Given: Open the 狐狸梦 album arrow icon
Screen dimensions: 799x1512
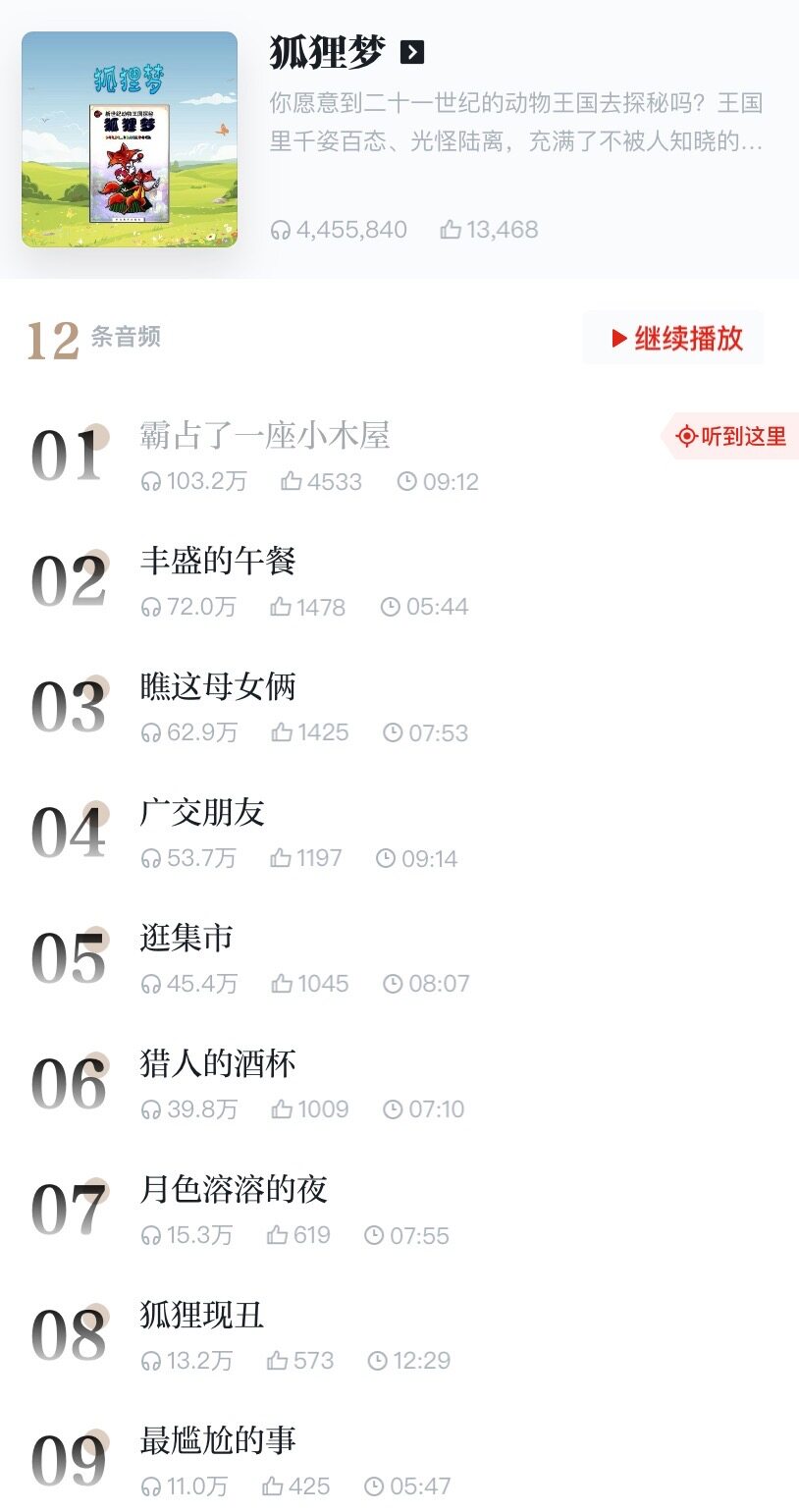Looking at the screenshot, I should [x=412, y=52].
